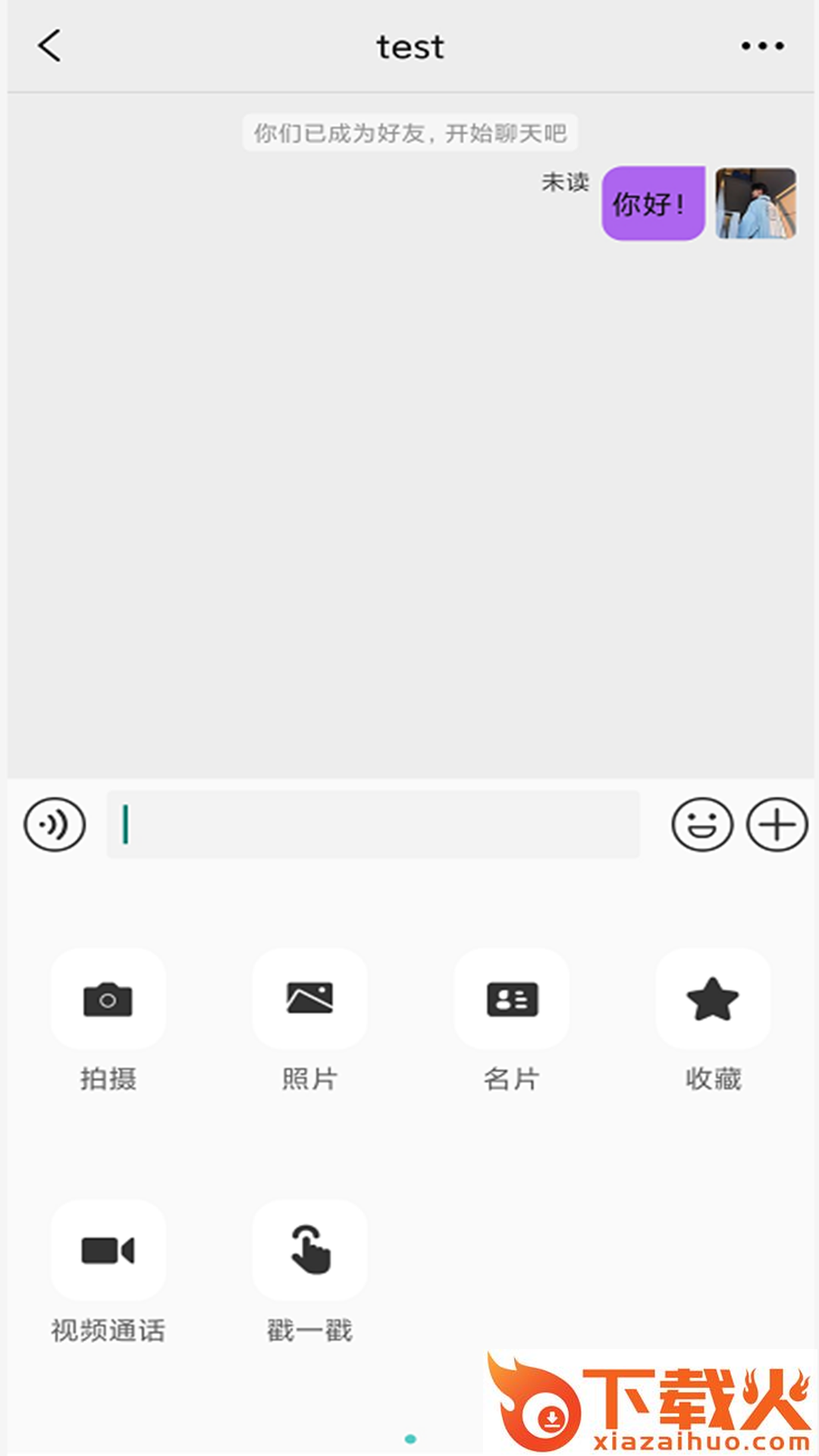Tap the 你好! message bubble

click(653, 203)
